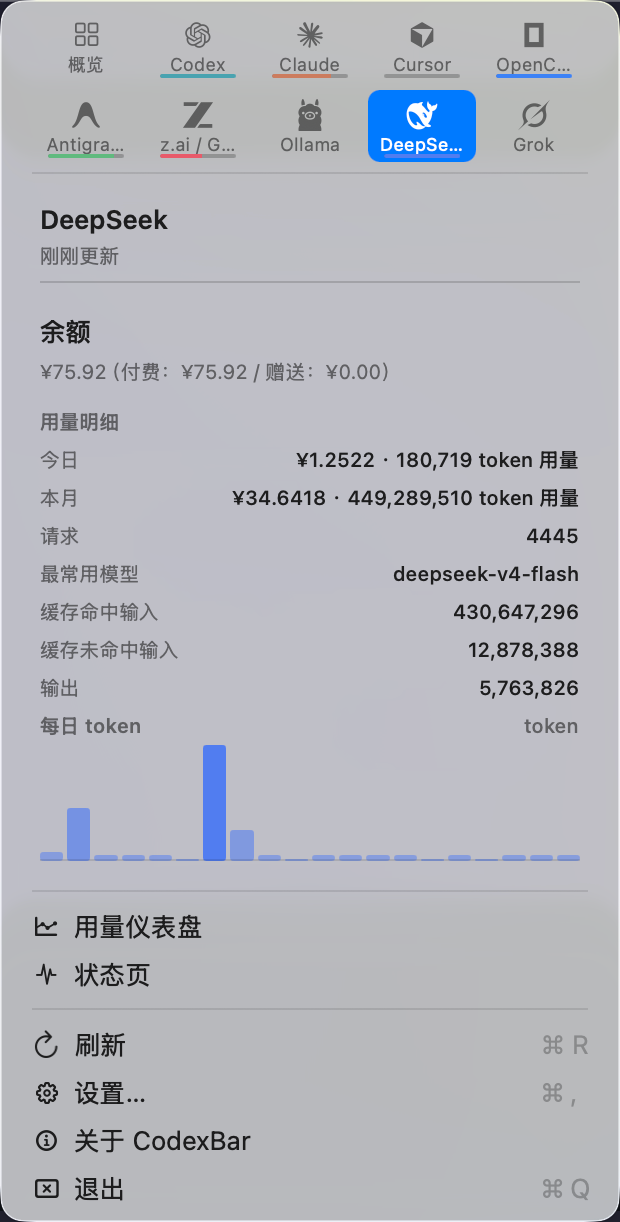Open 关于 CodexBar
This screenshot has height=1222, width=620.
[310, 1141]
